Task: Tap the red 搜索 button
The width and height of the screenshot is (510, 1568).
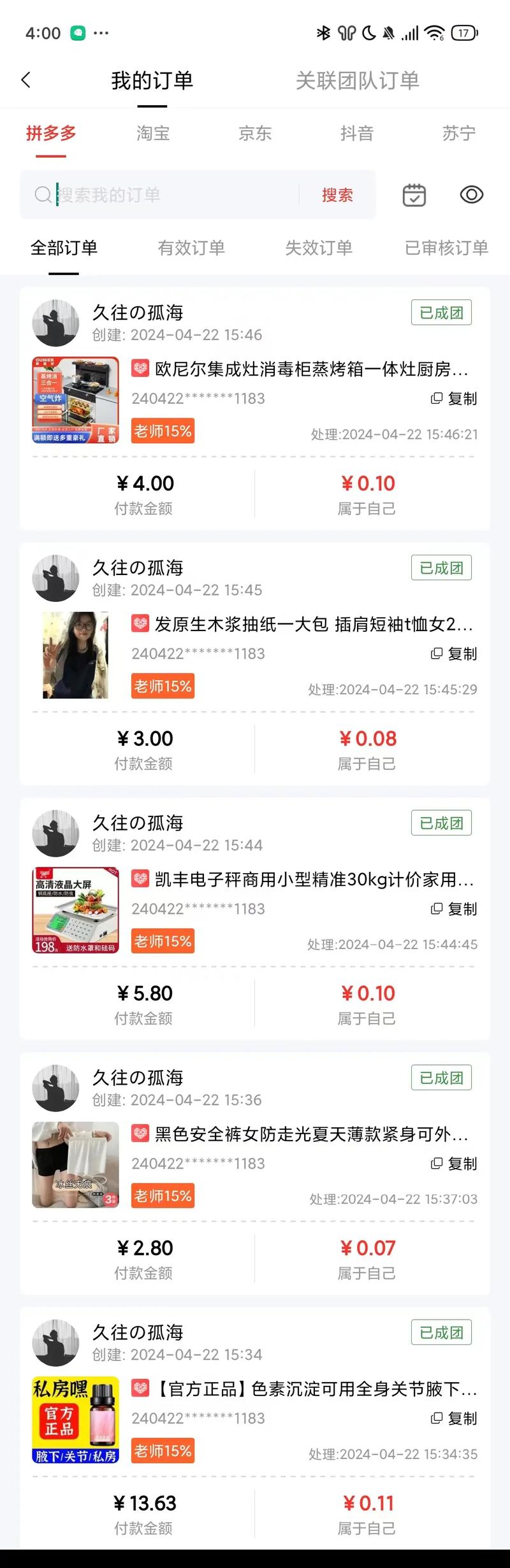Action: click(337, 195)
